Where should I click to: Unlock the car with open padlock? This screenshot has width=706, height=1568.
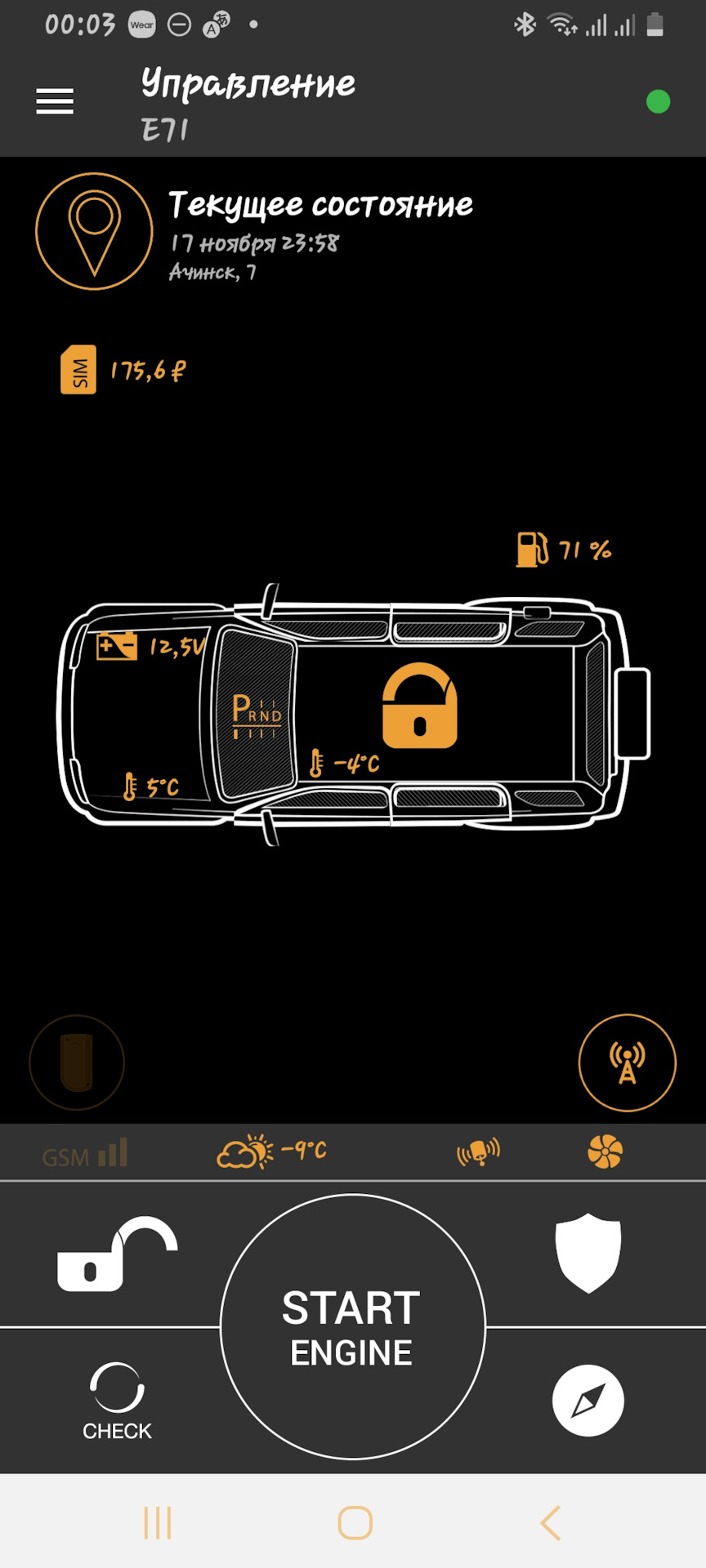tap(117, 1254)
